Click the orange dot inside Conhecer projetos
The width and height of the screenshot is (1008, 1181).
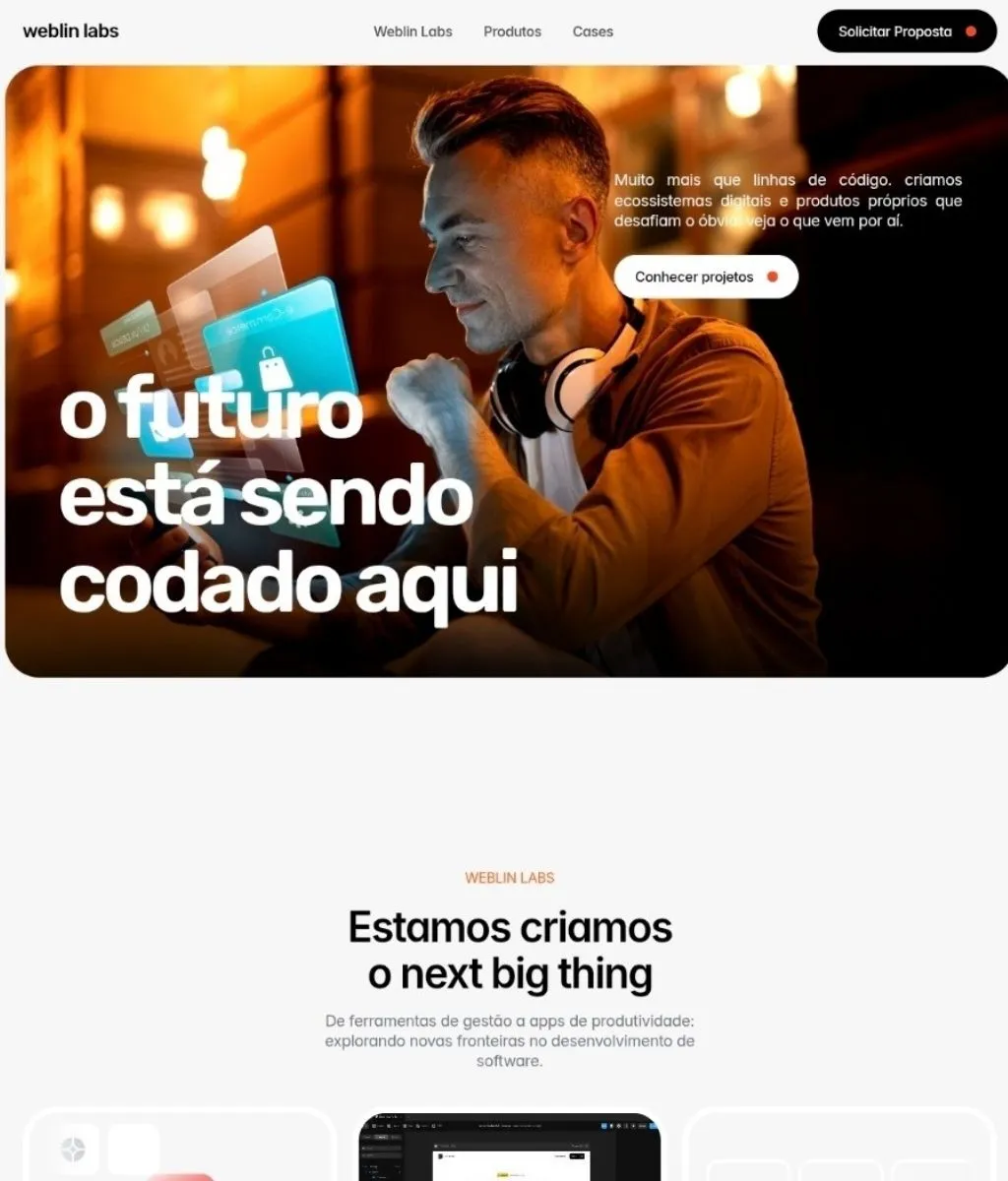pyautogui.click(x=771, y=277)
